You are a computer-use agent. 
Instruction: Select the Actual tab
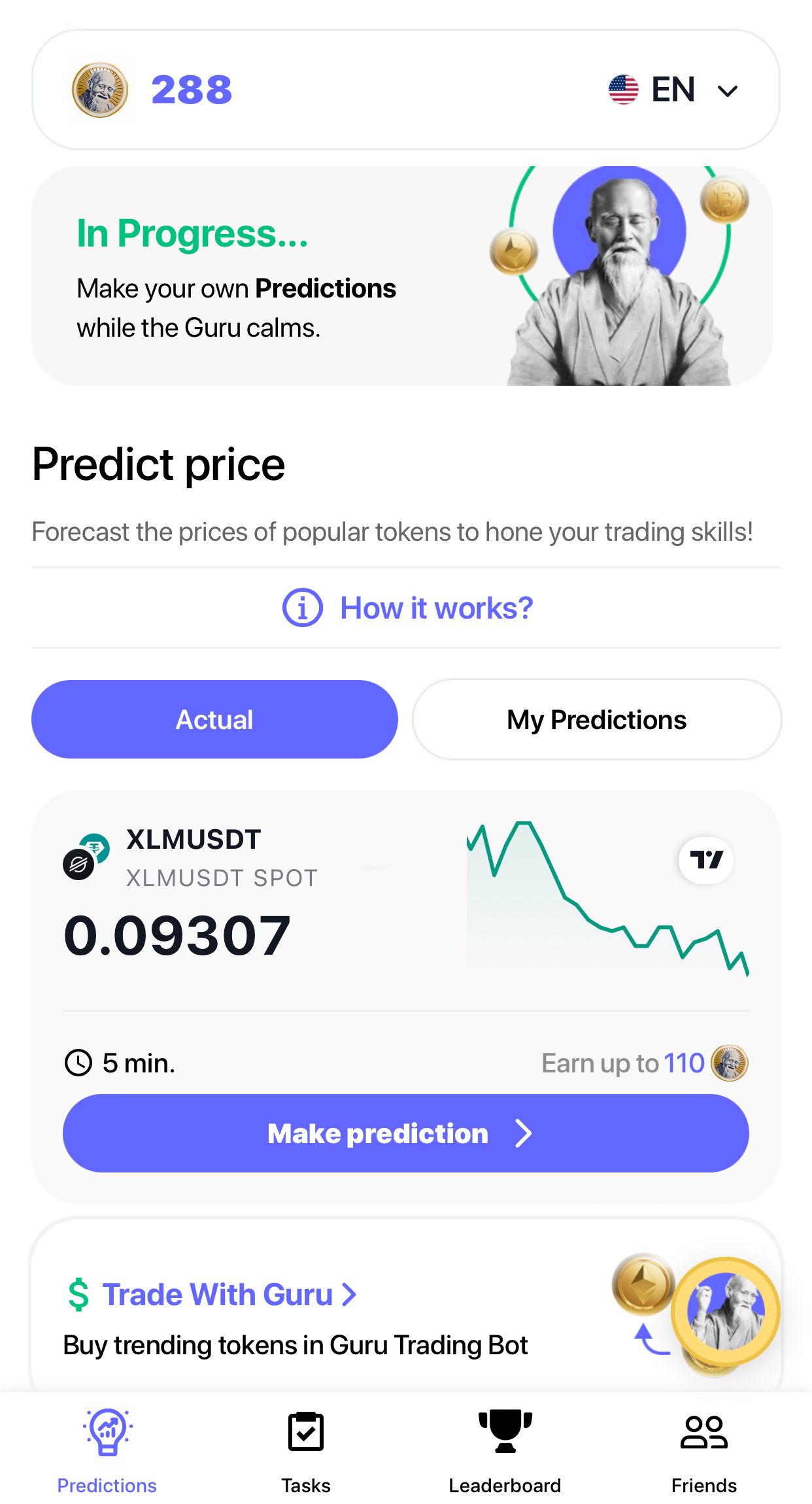pyautogui.click(x=214, y=719)
